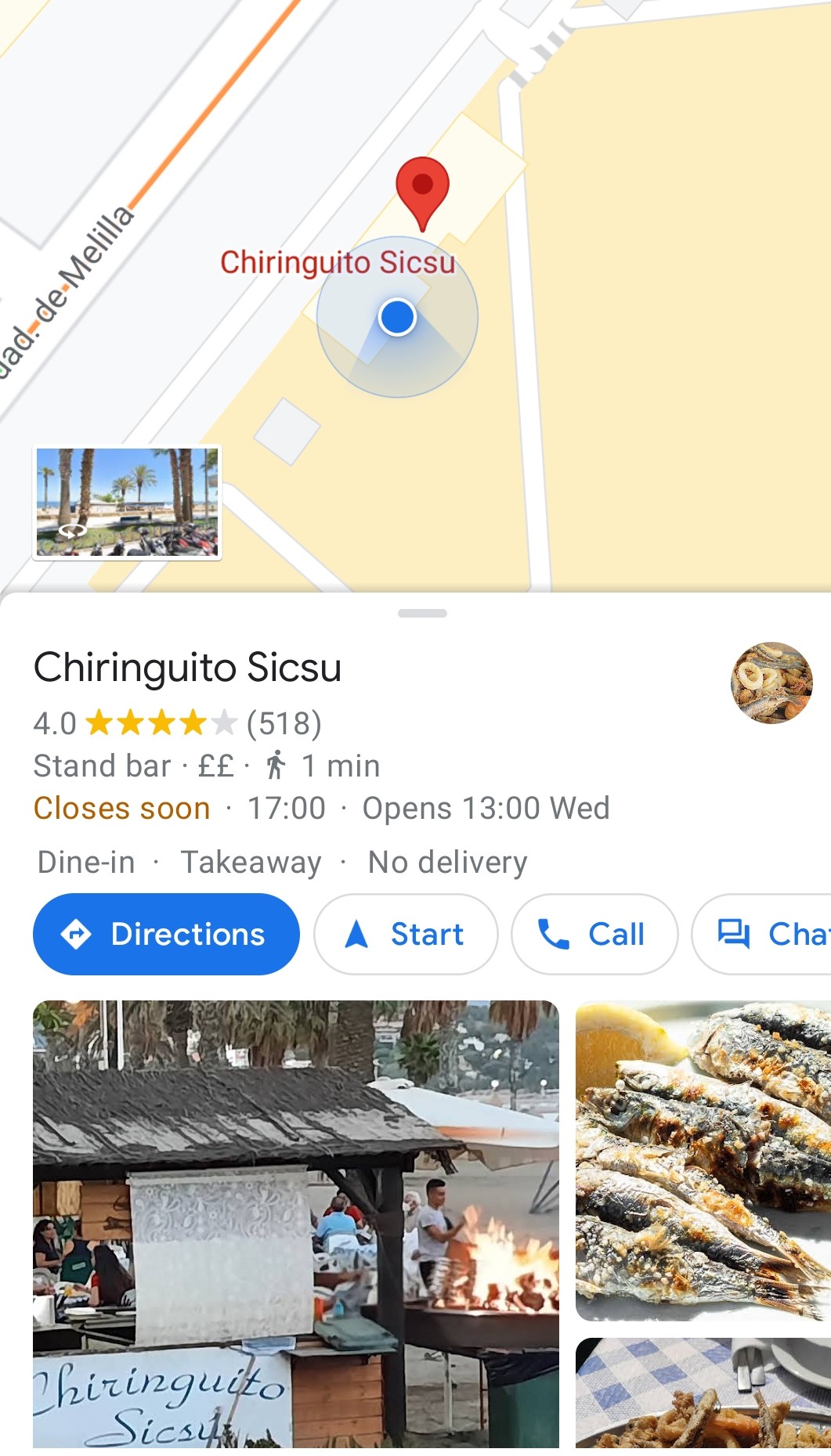Open the grilled sardines photo

703,1160
